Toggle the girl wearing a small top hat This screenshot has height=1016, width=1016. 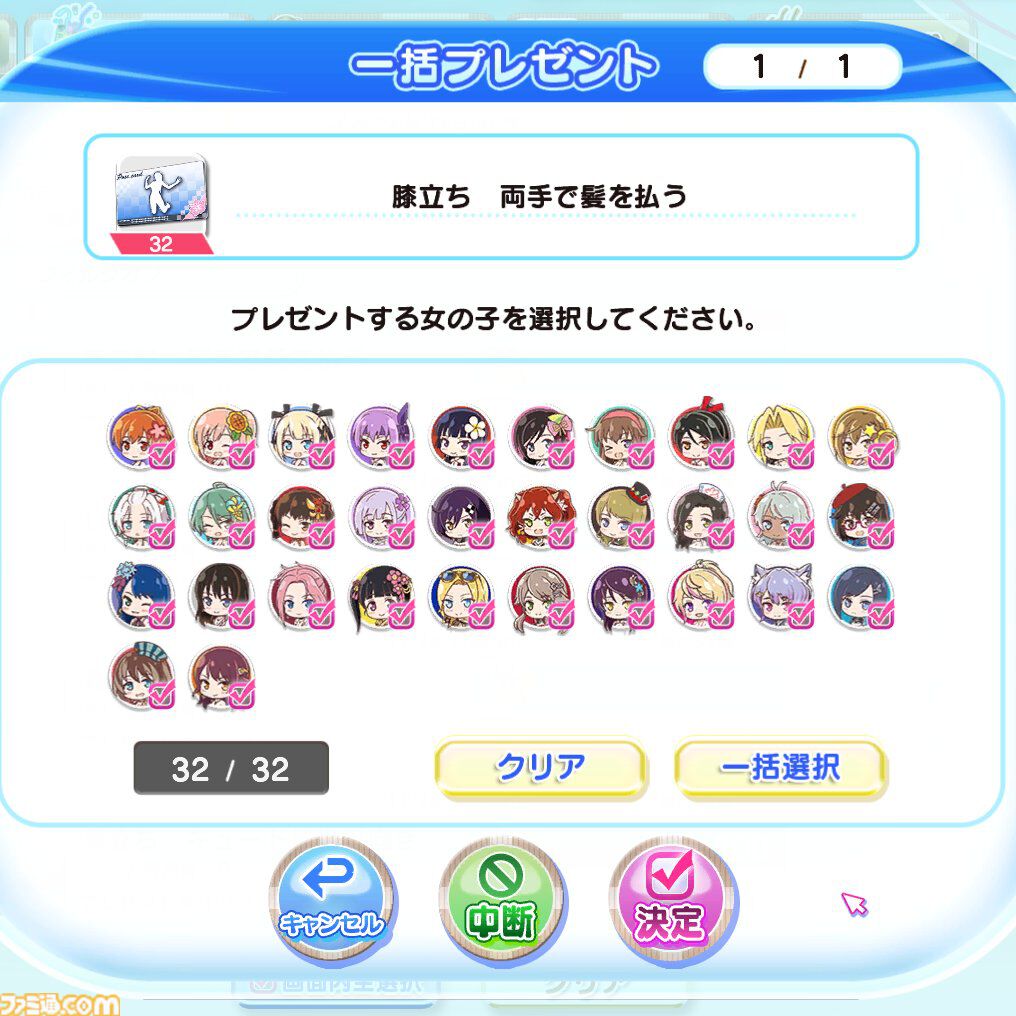[621, 517]
